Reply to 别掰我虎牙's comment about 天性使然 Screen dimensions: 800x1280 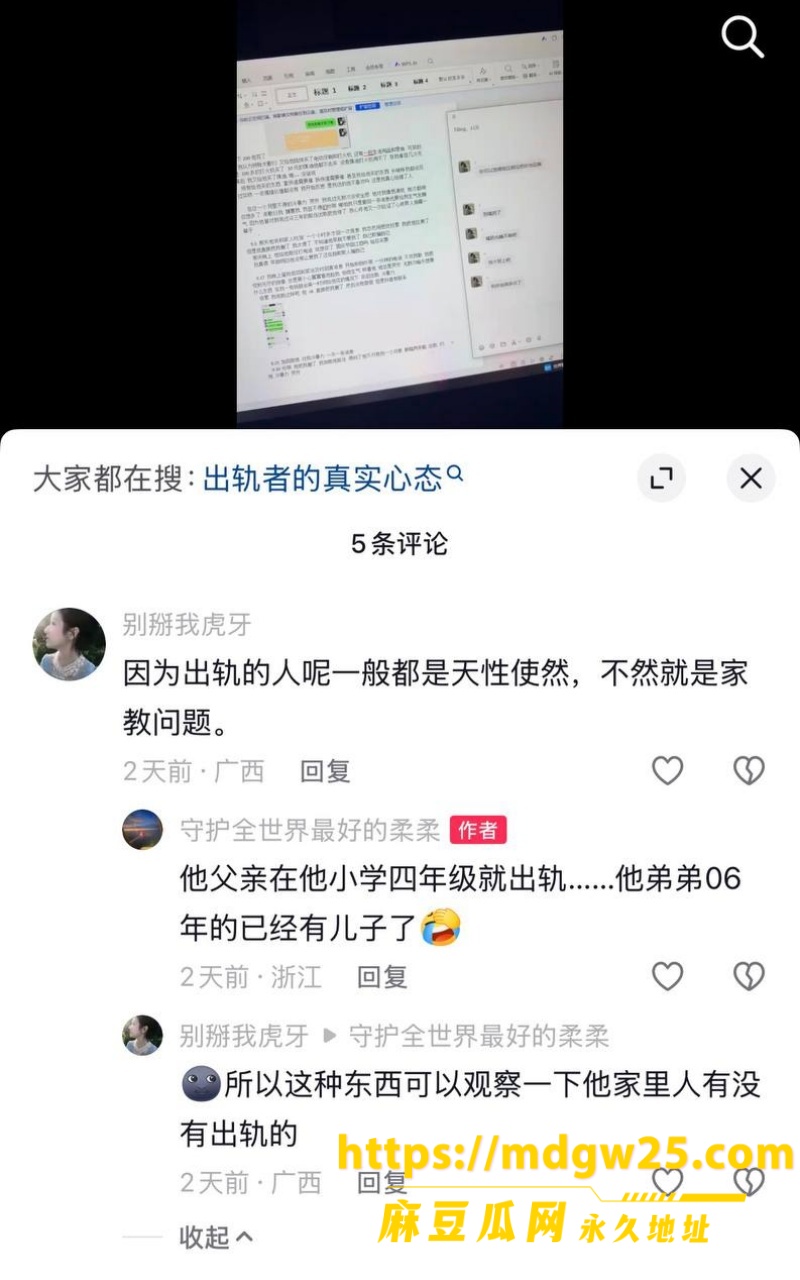pyautogui.click(x=325, y=771)
